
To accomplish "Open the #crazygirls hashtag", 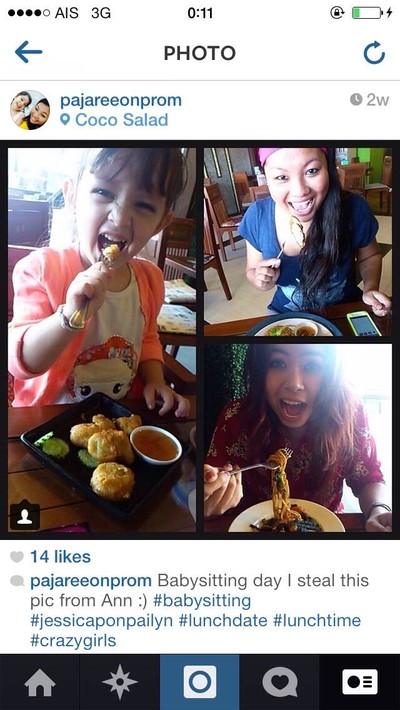I will (x=73, y=641).
